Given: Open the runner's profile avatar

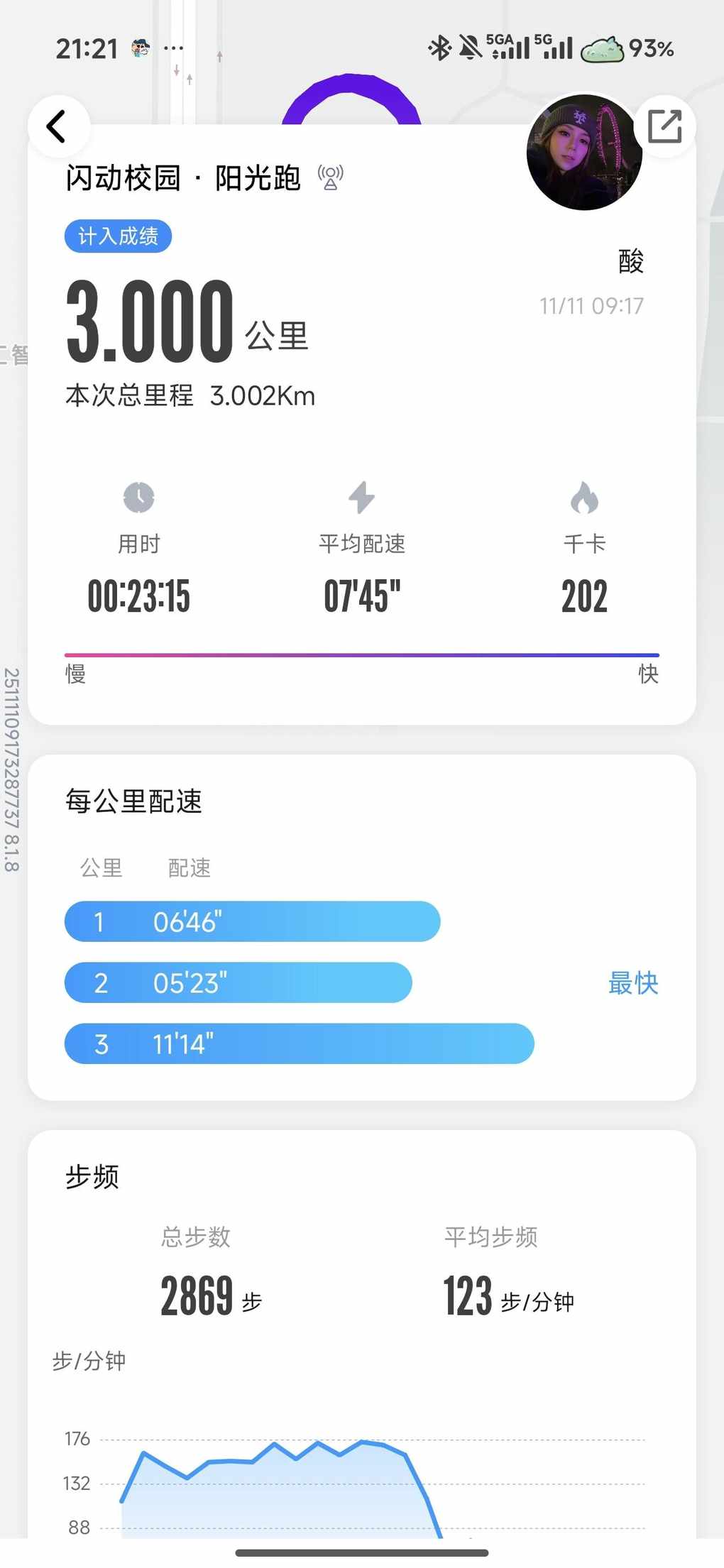Looking at the screenshot, I should 583,153.
